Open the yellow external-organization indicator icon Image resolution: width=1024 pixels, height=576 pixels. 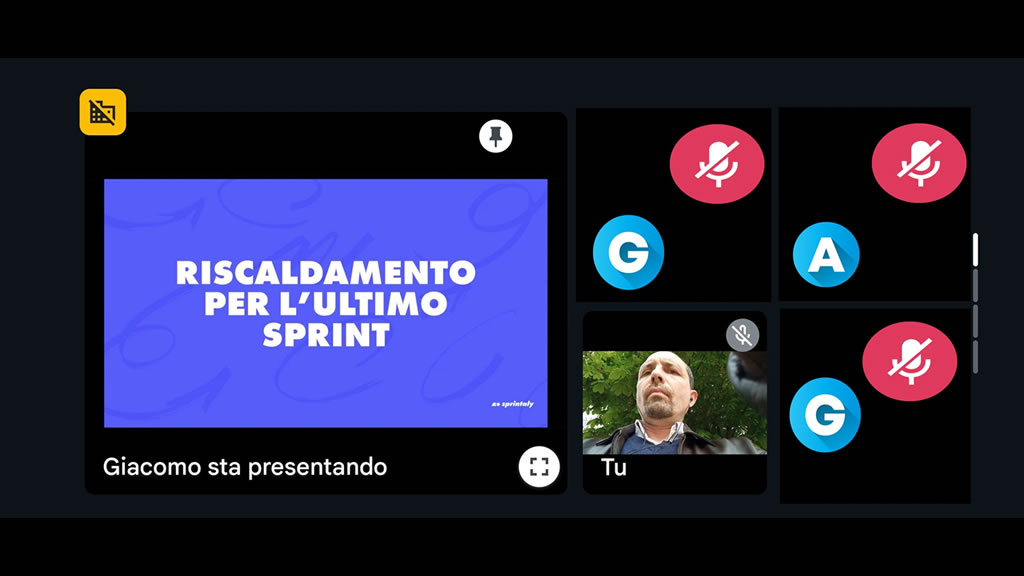click(103, 112)
